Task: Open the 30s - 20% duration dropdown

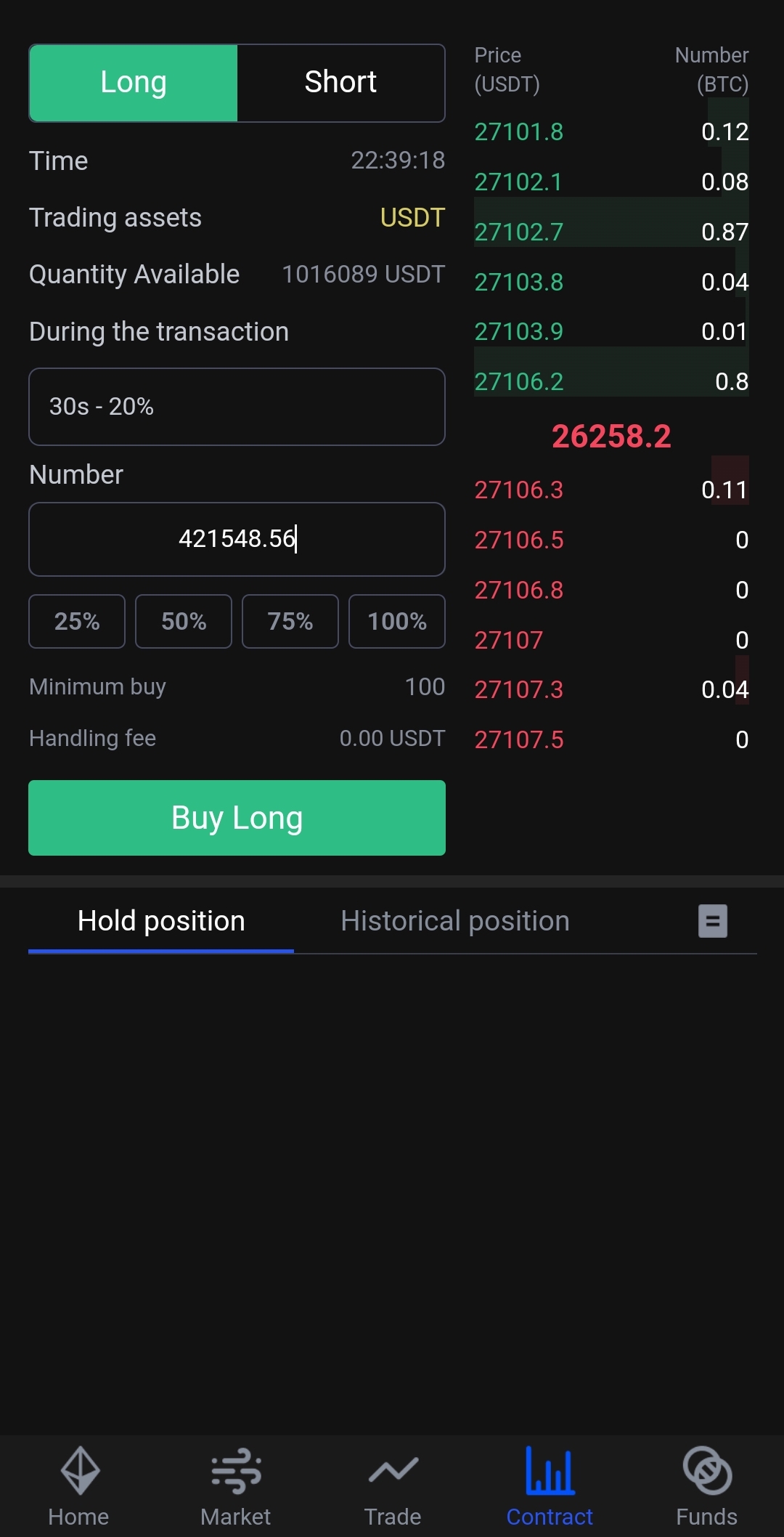Action: pyautogui.click(x=237, y=407)
